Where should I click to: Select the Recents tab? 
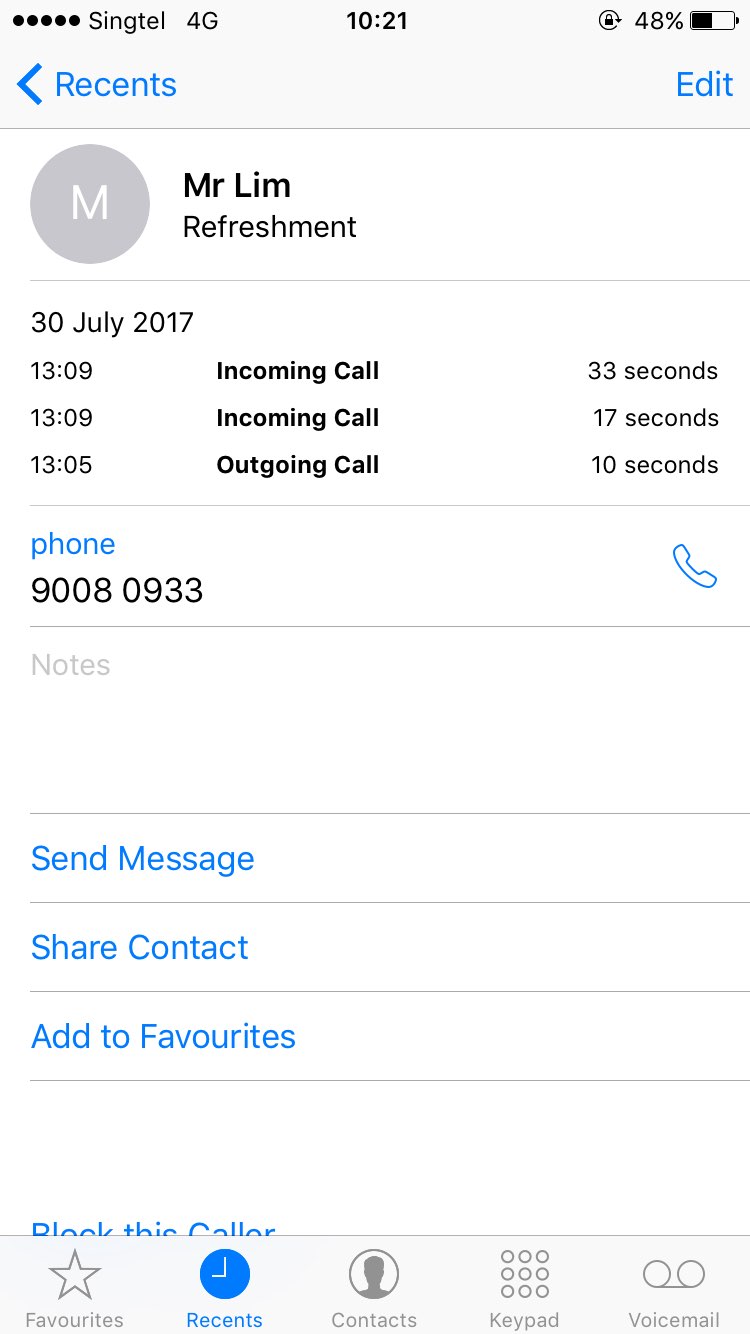pyautogui.click(x=224, y=1288)
